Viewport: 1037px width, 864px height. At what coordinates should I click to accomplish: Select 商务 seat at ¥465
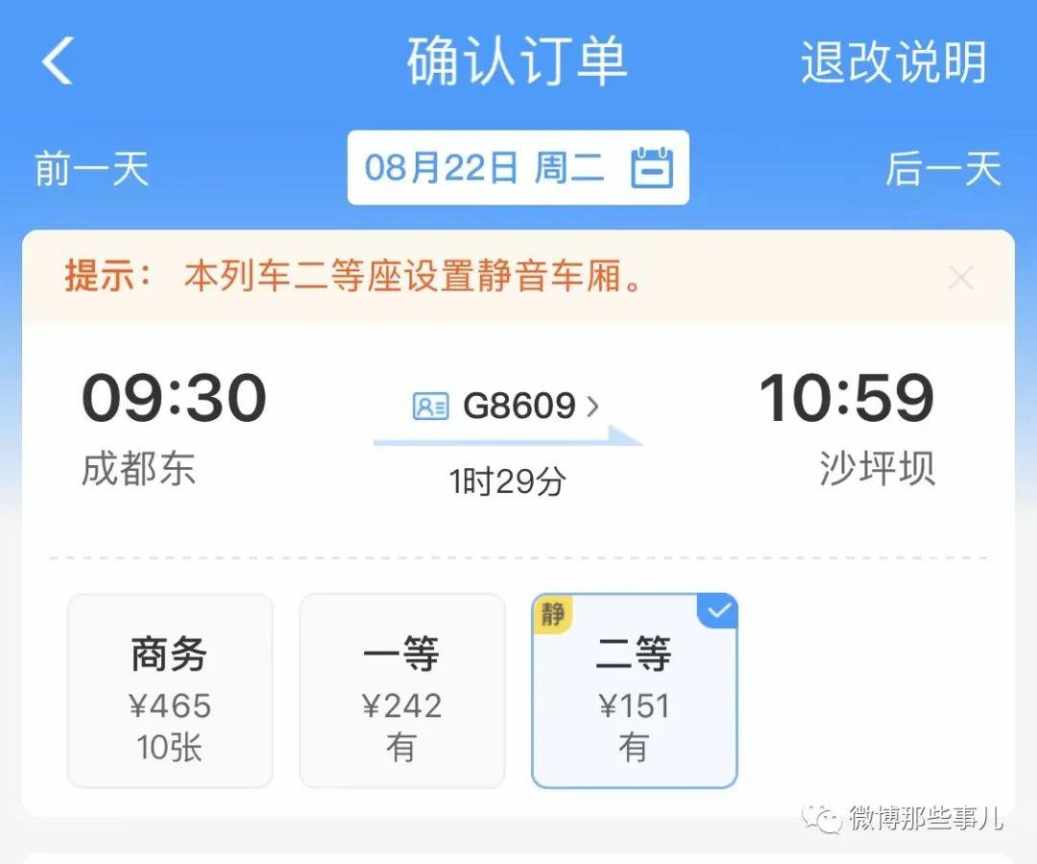click(170, 690)
